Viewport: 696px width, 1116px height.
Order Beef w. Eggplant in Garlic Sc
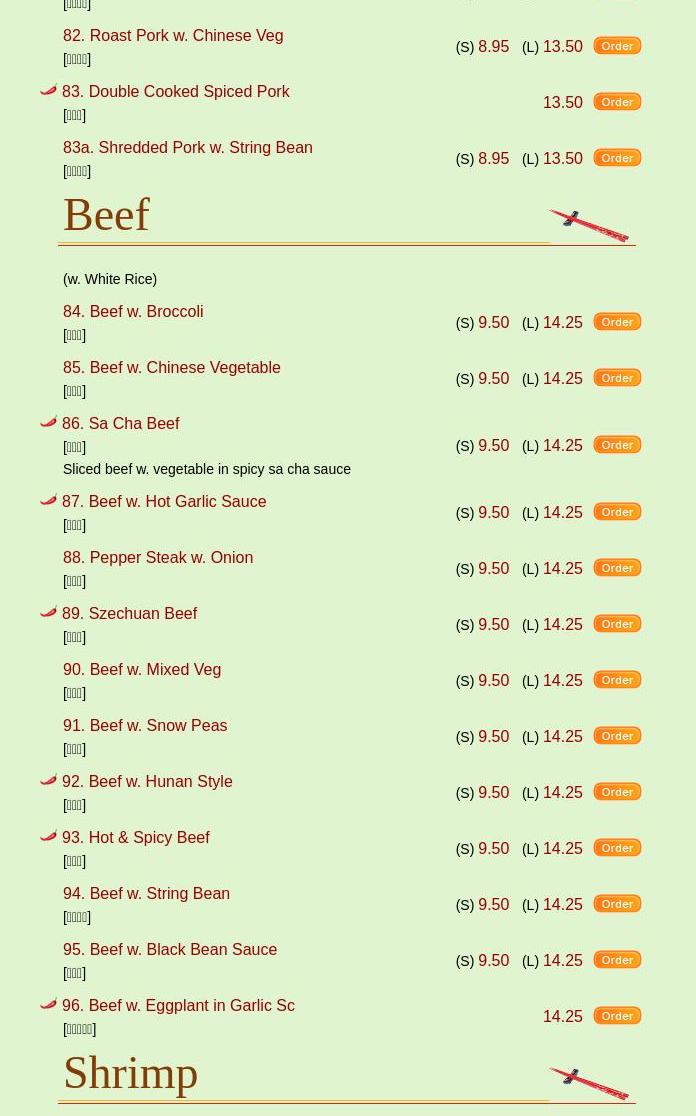pyautogui.click(x=617, y=1016)
